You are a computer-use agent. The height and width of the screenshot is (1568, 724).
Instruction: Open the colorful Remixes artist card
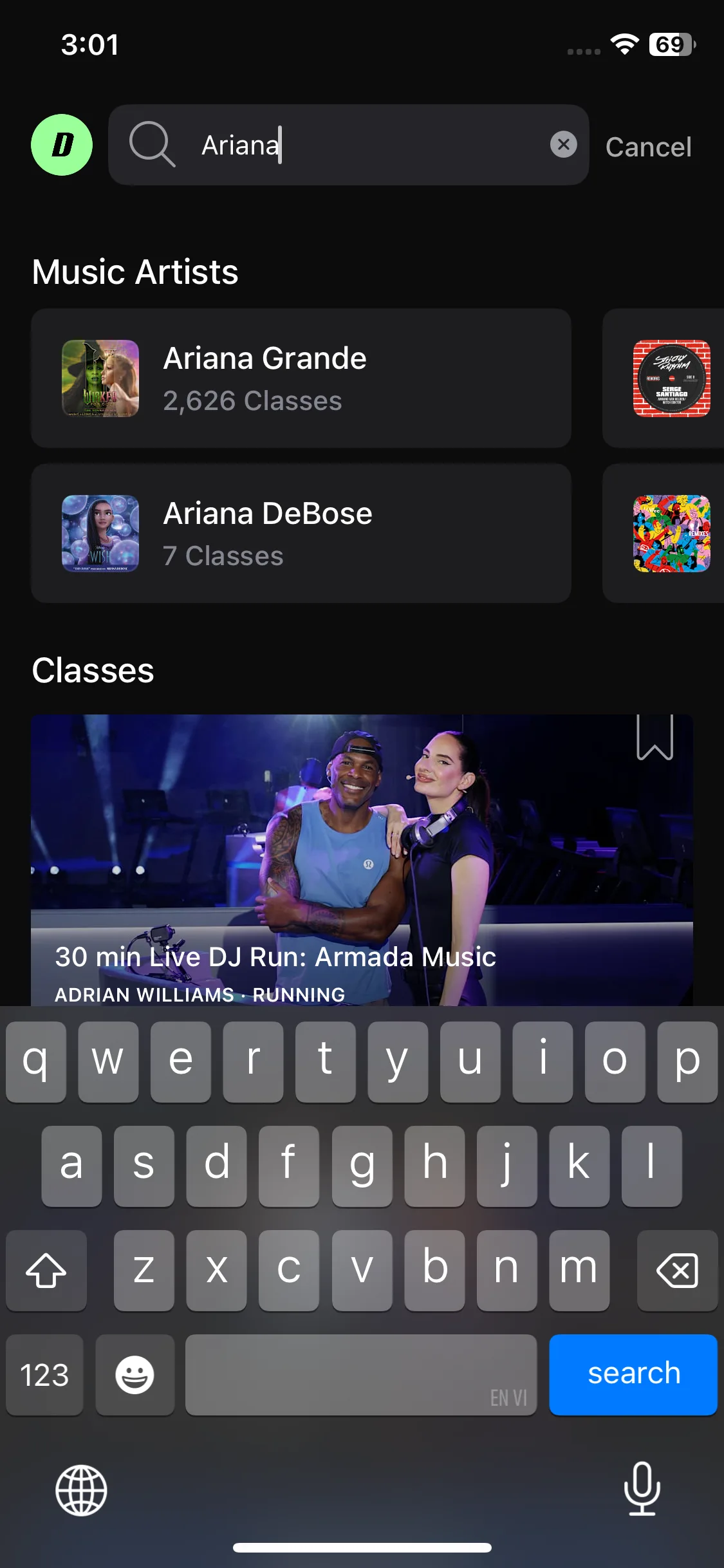point(664,534)
